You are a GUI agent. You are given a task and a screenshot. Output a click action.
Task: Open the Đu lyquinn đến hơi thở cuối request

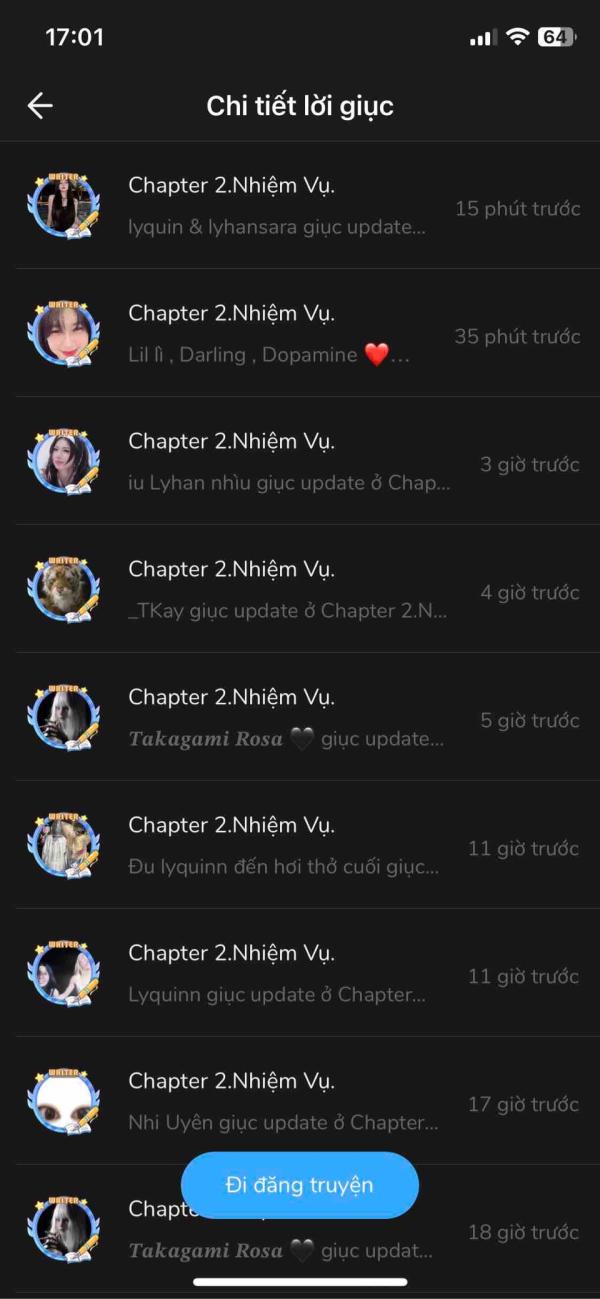(300, 845)
